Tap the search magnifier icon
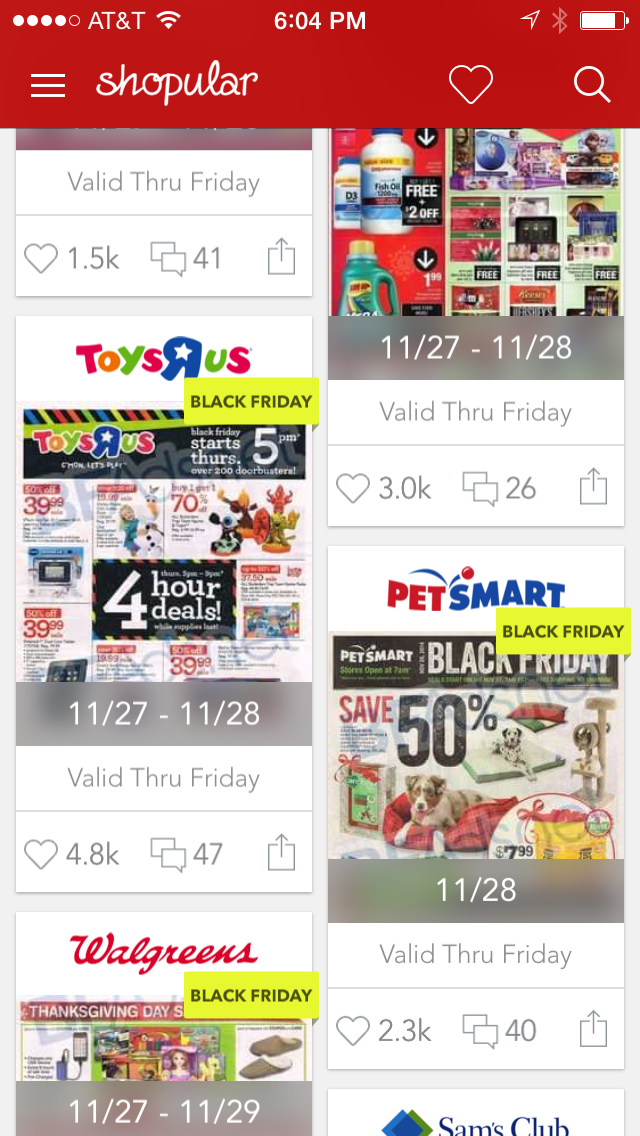The width and height of the screenshot is (640, 1136). [x=592, y=85]
